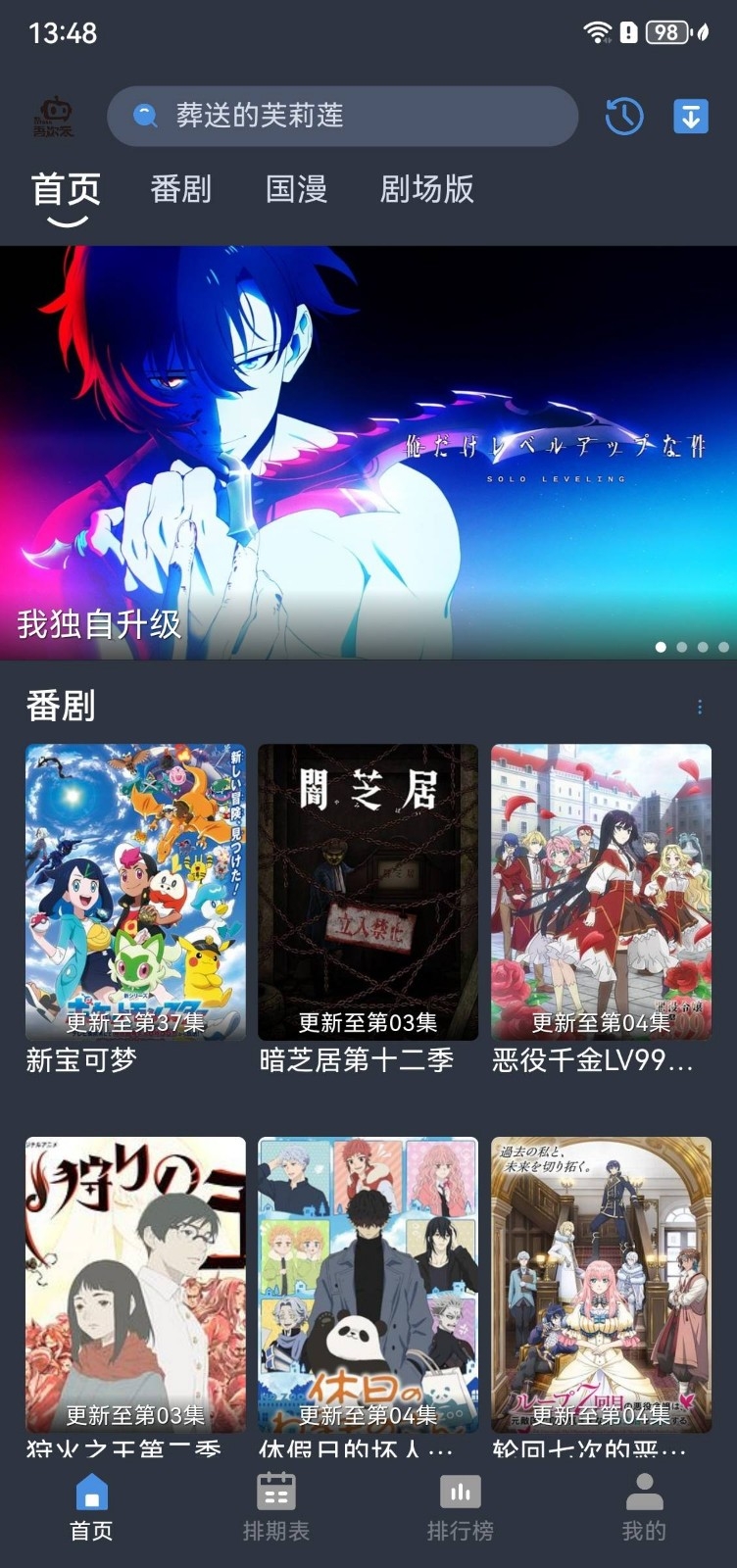Image resolution: width=737 pixels, height=1568 pixels.
Task: Open the more options dots beside 番剧 section
Action: pyautogui.click(x=699, y=707)
